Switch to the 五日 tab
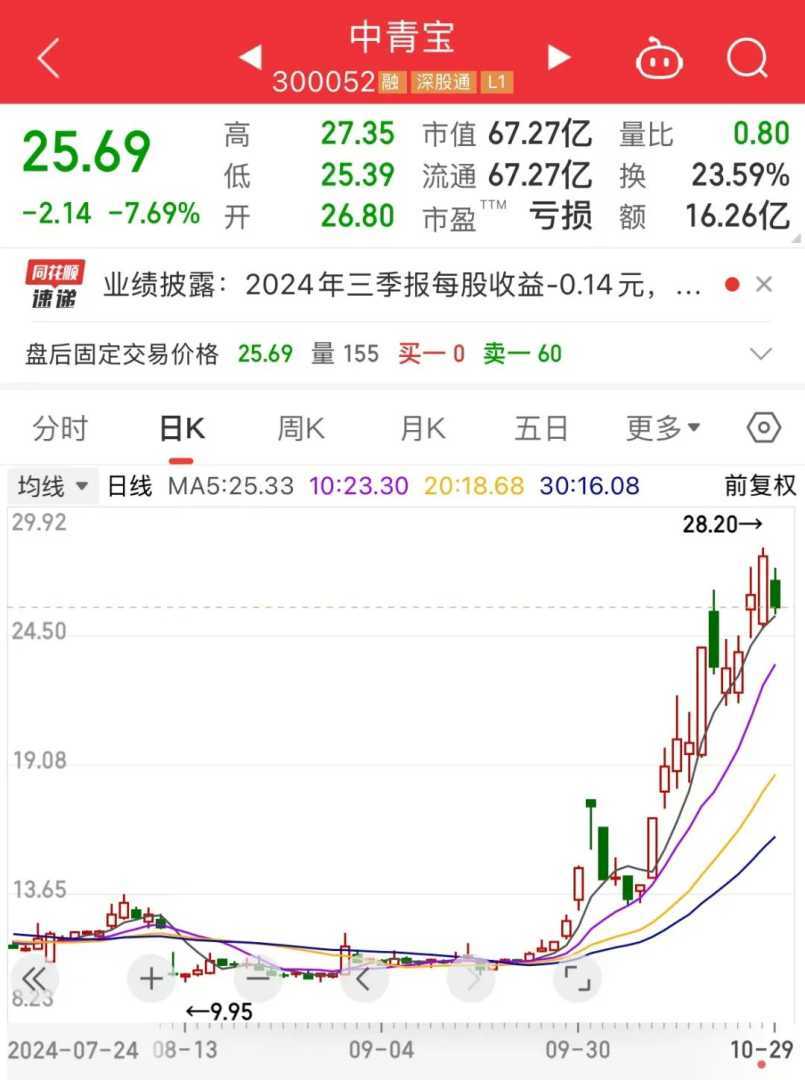Image resolution: width=805 pixels, height=1080 pixels. [541, 429]
